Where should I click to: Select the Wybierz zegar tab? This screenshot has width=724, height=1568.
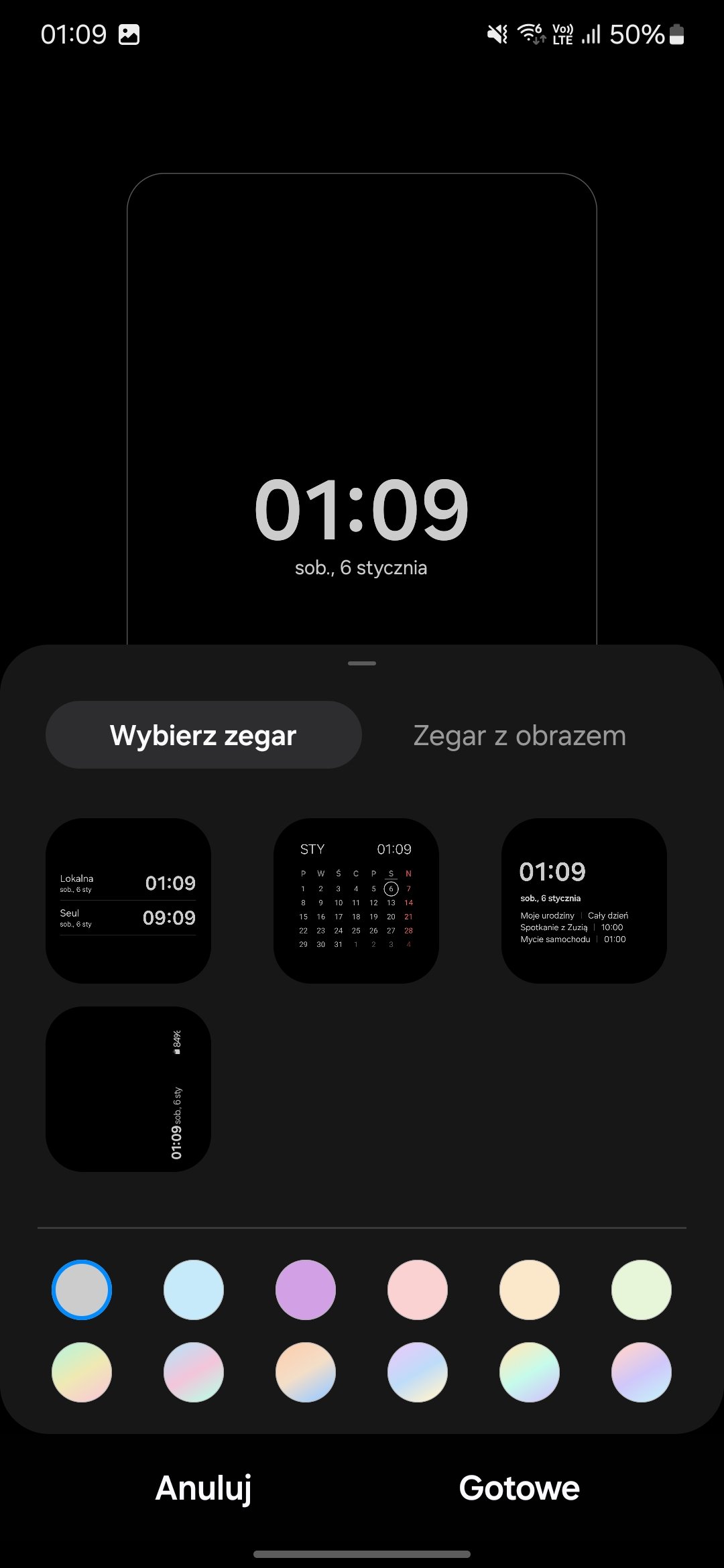click(x=203, y=735)
